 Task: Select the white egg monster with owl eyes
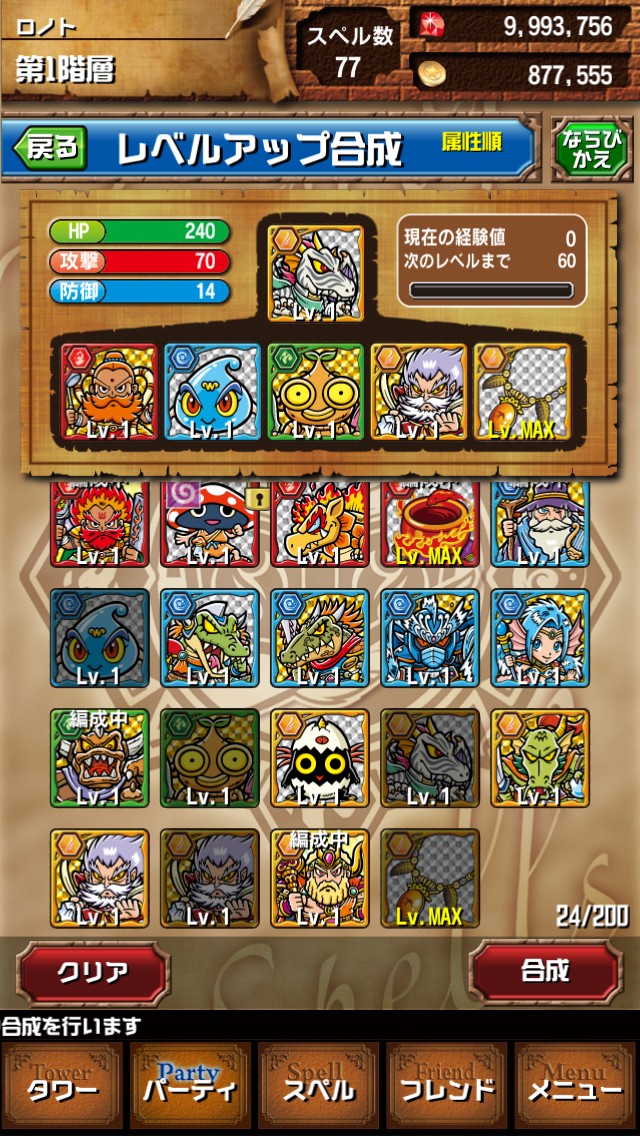coord(320,758)
